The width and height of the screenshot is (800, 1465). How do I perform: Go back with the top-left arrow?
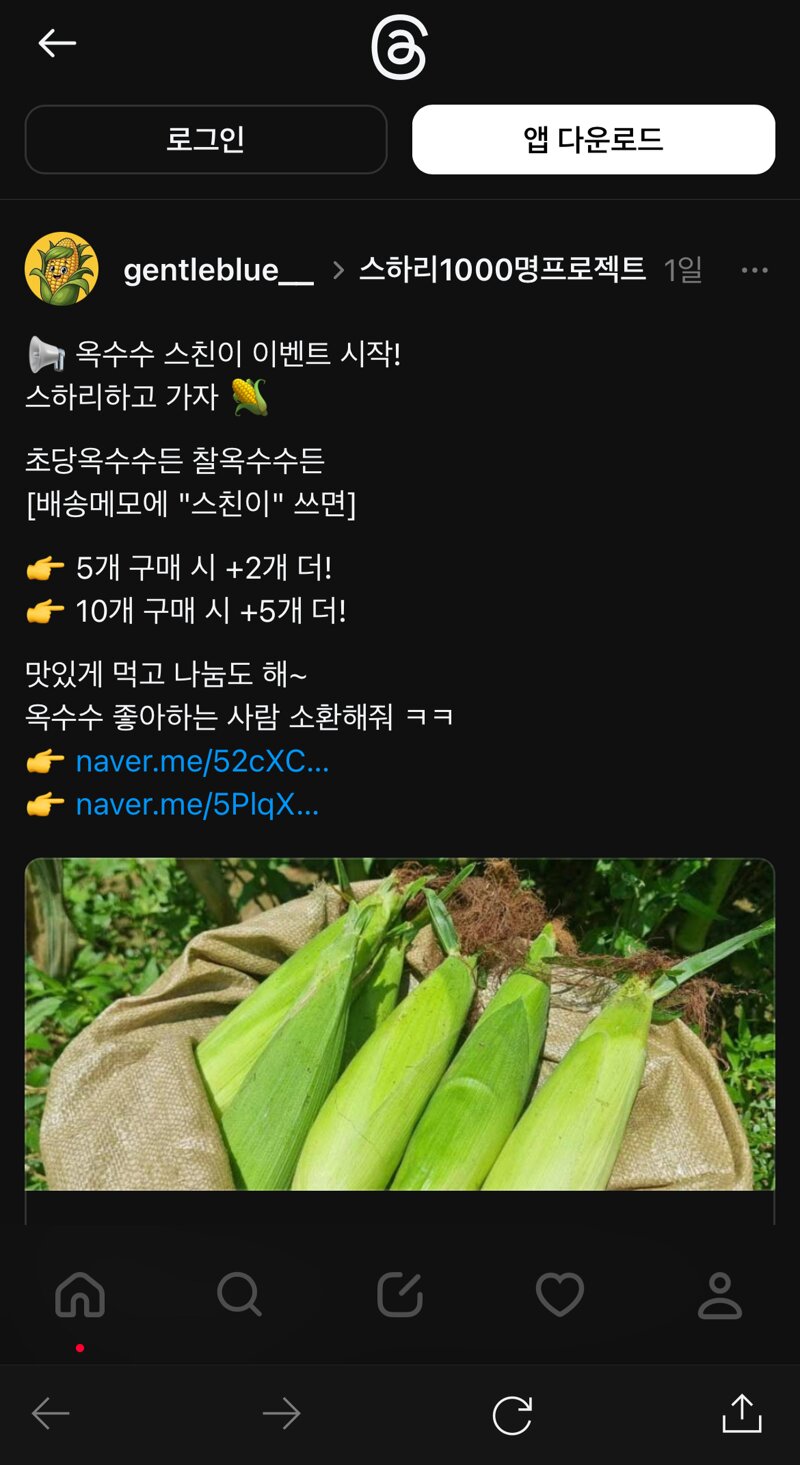[x=57, y=42]
